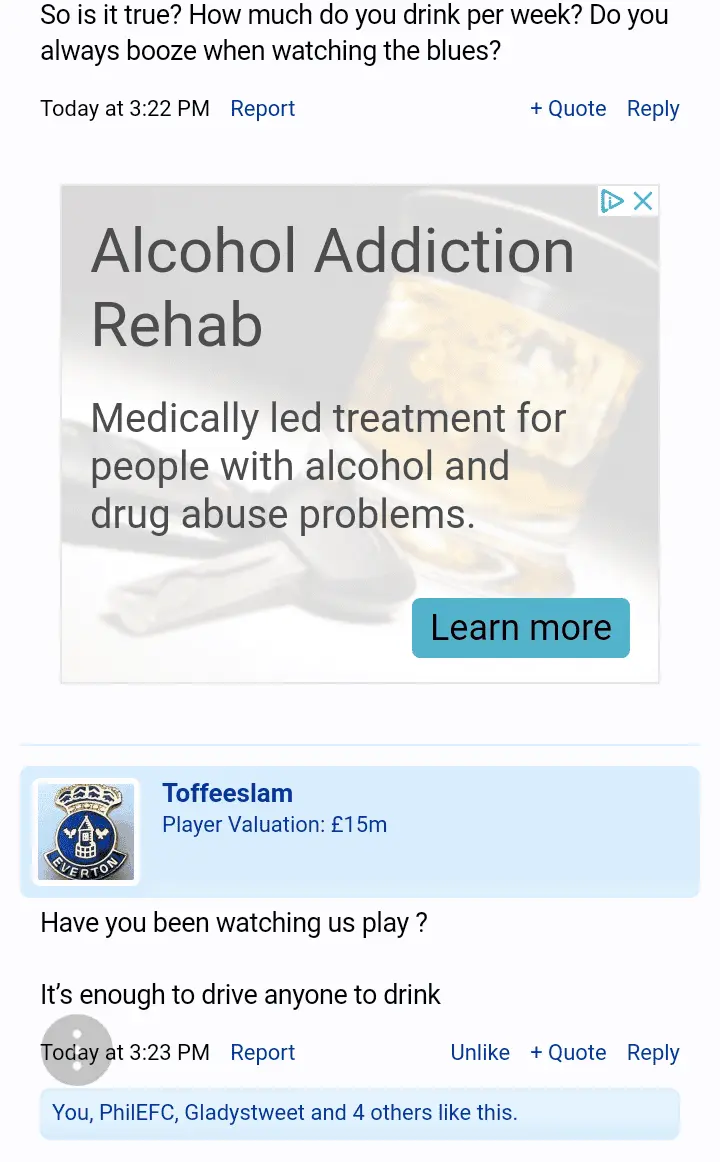
Task: Reply to the 3:22 PM post
Action: point(653,108)
